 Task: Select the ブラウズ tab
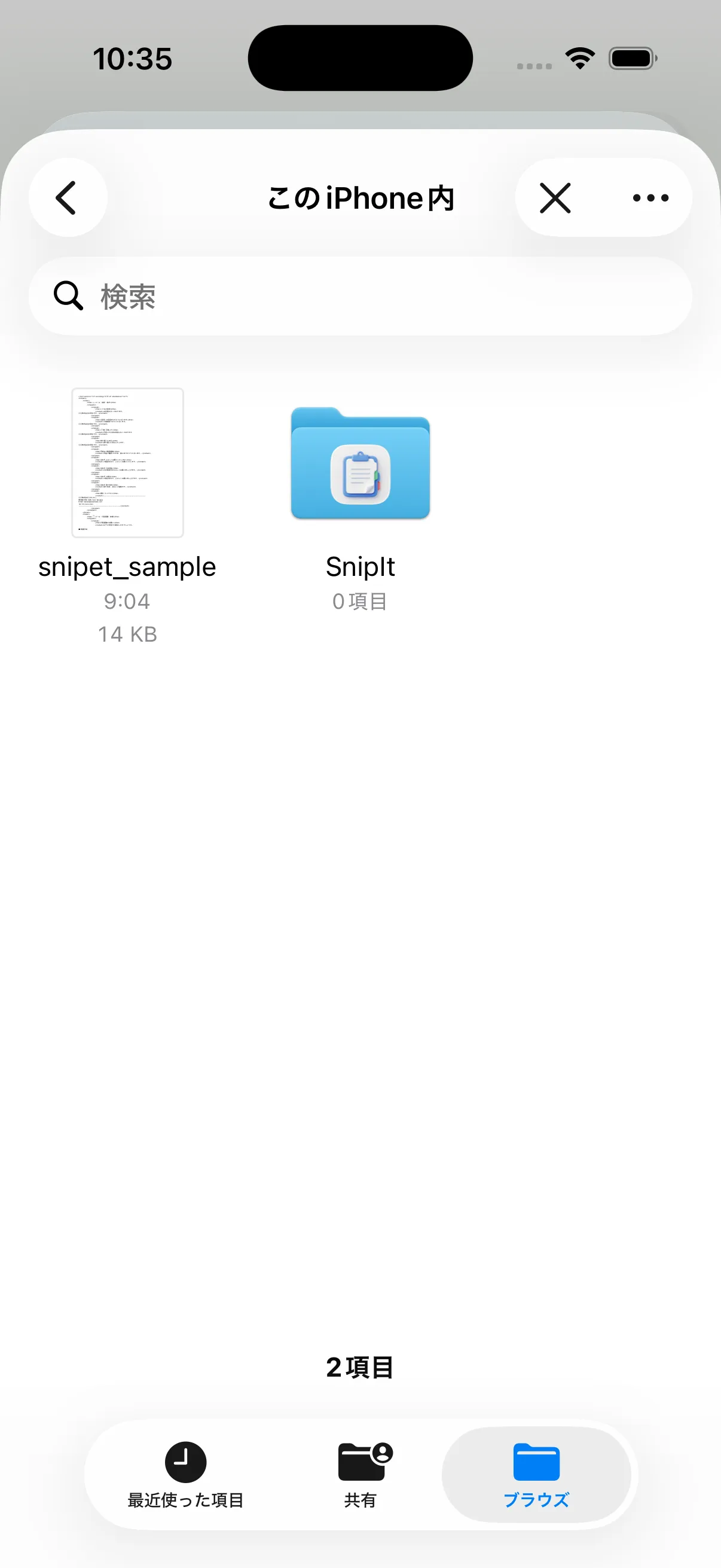[x=536, y=1474]
